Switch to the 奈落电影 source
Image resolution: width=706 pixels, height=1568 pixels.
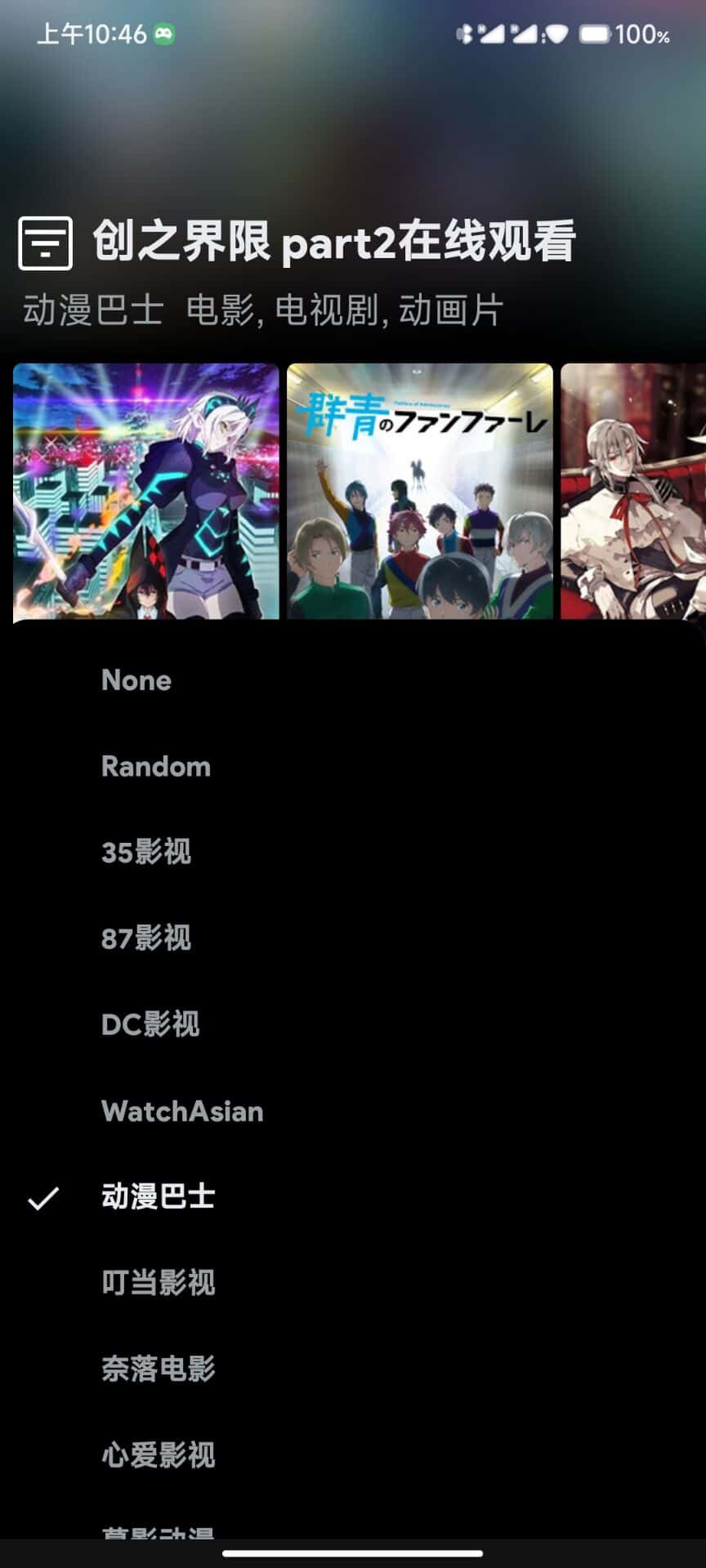(158, 1369)
